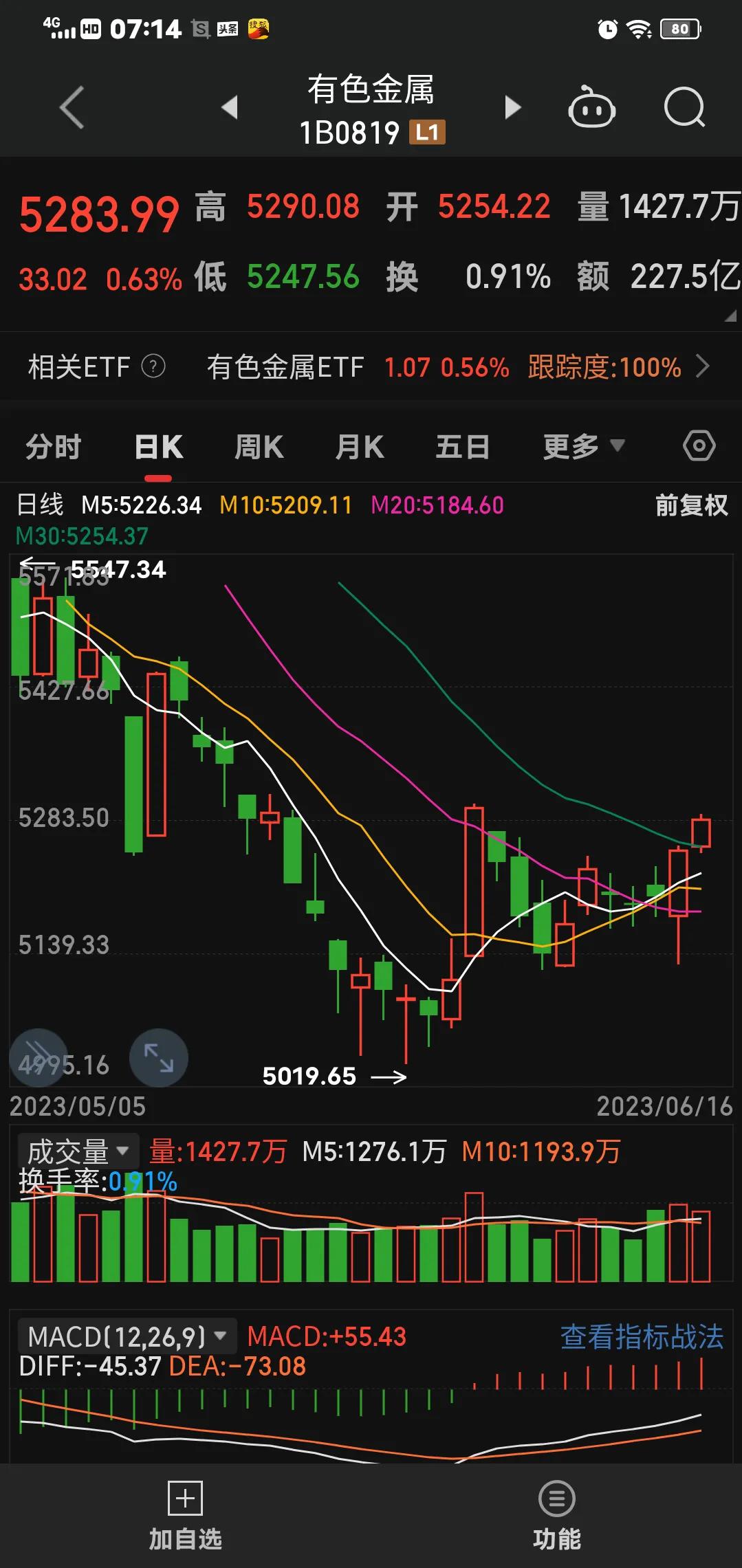Go back to the previous page
The height and width of the screenshot is (1568, 742).
(72, 107)
